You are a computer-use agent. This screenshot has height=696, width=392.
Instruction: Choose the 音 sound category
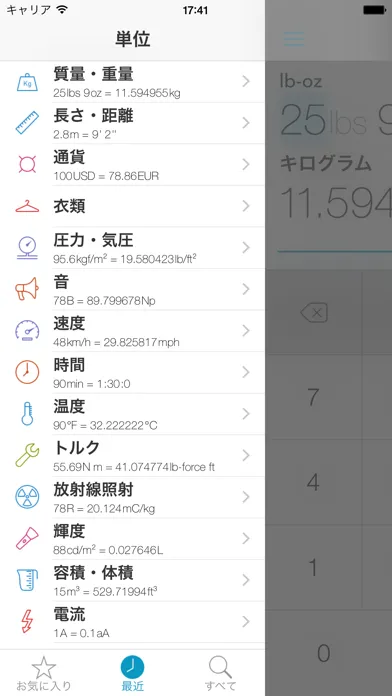(132, 289)
